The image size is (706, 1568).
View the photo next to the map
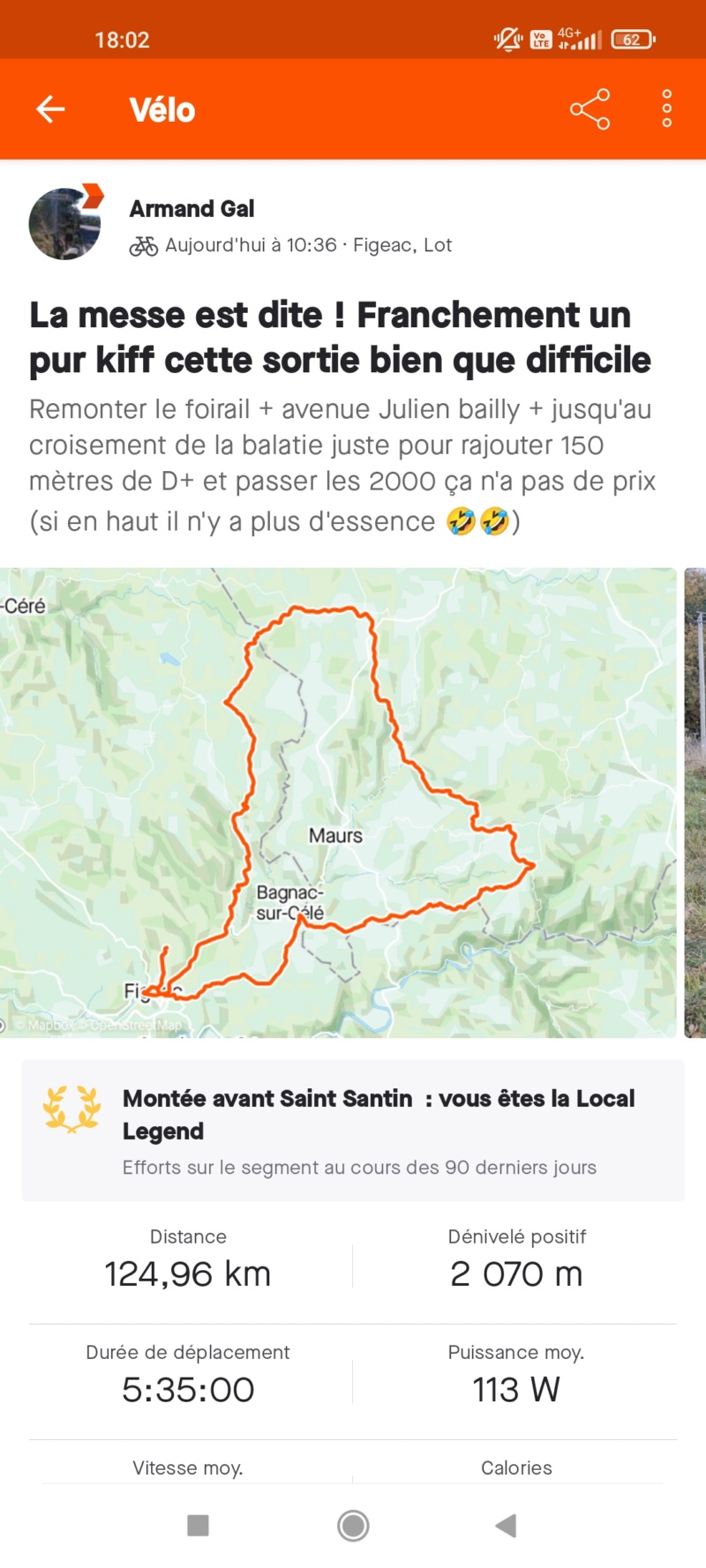(695, 803)
